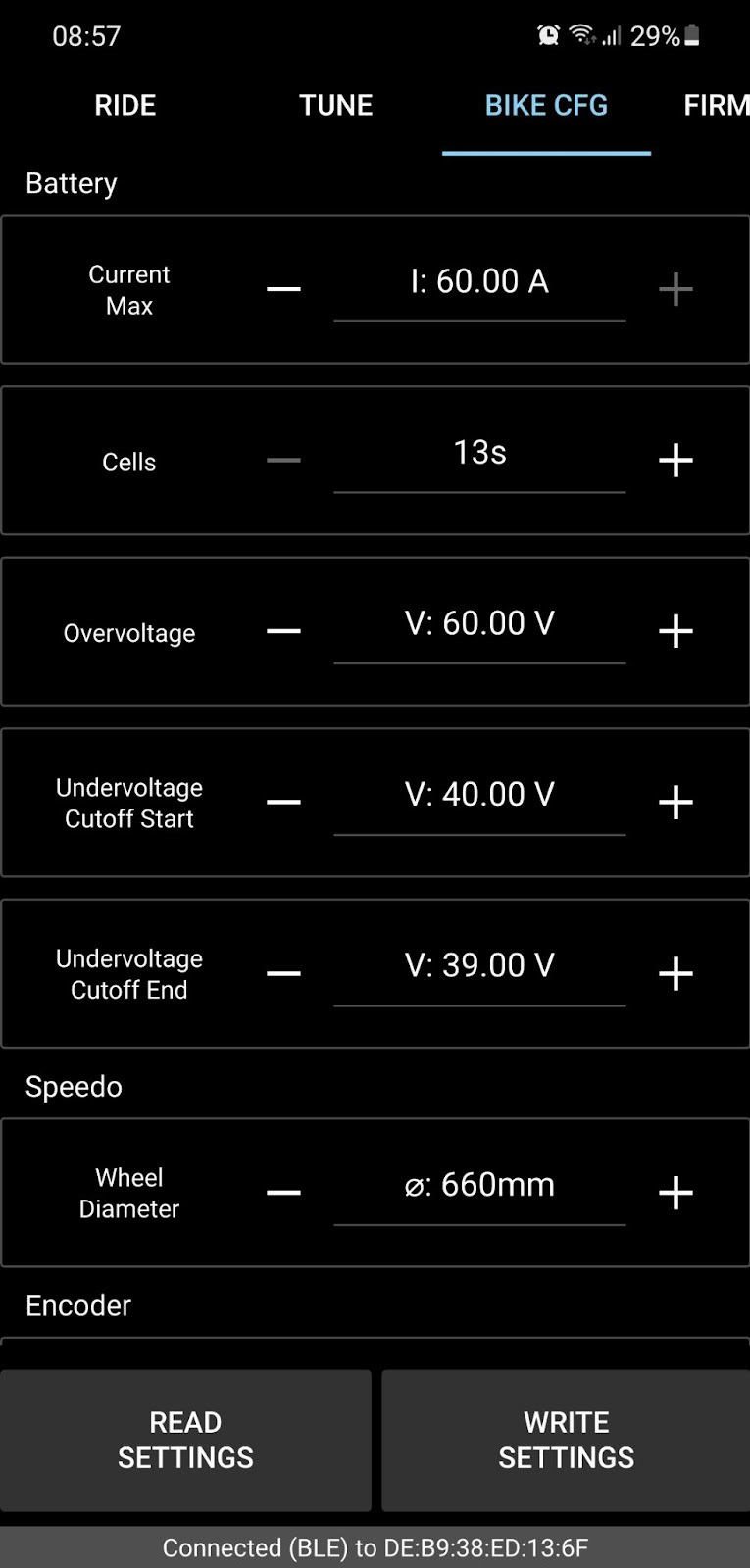Edit the Wheel Diameter 660mm field

pos(479,1186)
